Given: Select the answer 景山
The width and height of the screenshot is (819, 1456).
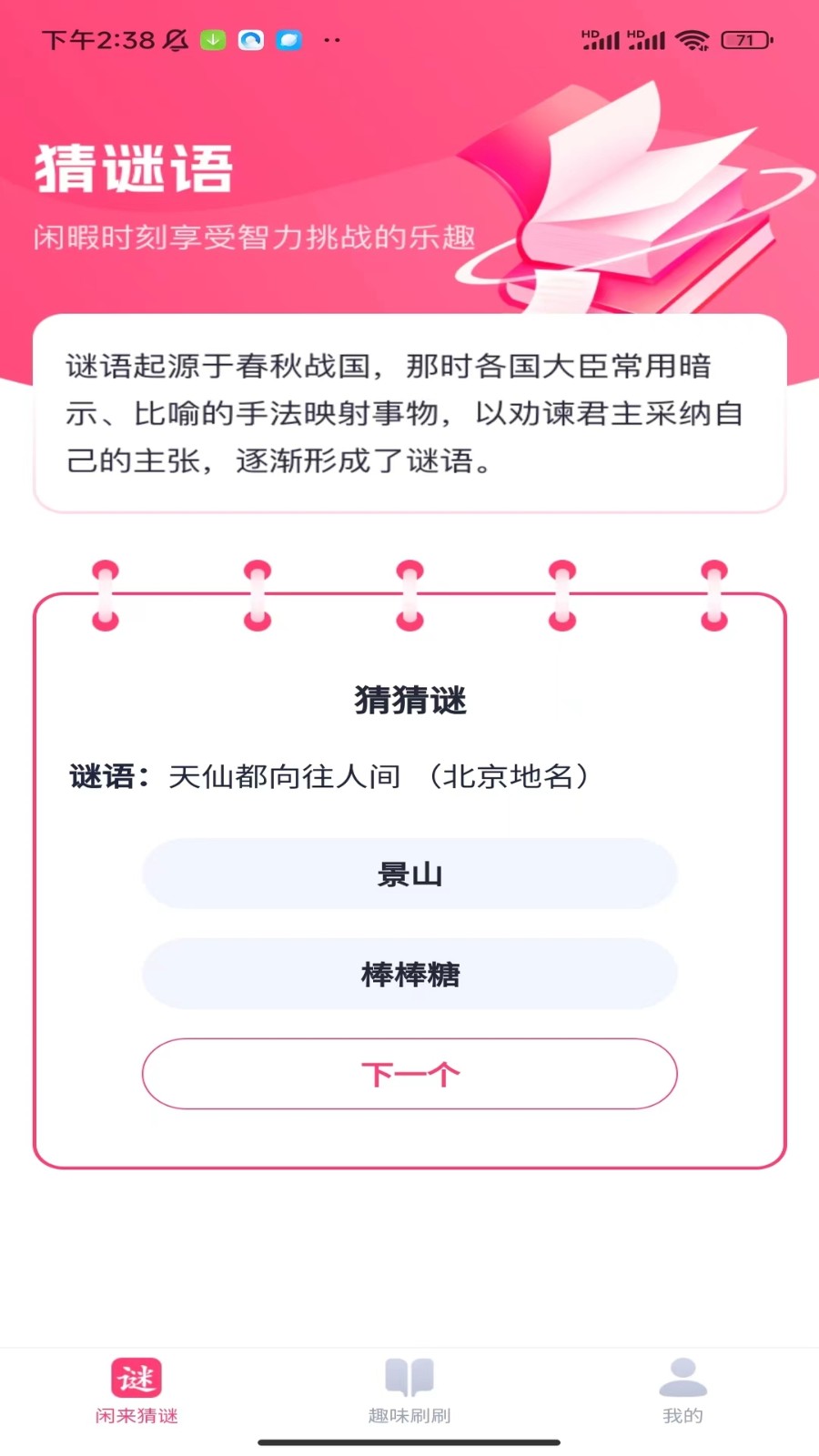Looking at the screenshot, I should pyautogui.click(x=409, y=874).
